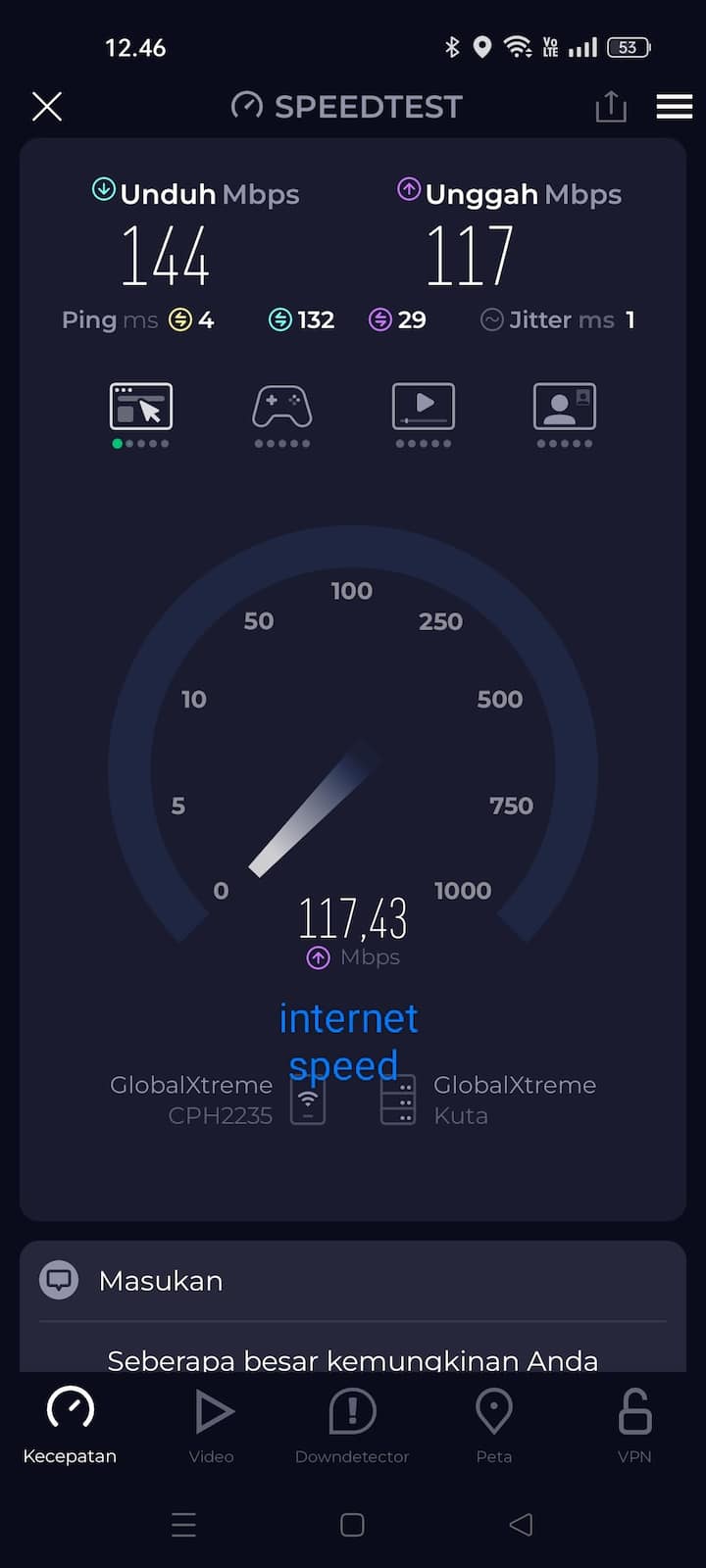Switch to the Video tab
706x1568 pixels.
(212, 1425)
